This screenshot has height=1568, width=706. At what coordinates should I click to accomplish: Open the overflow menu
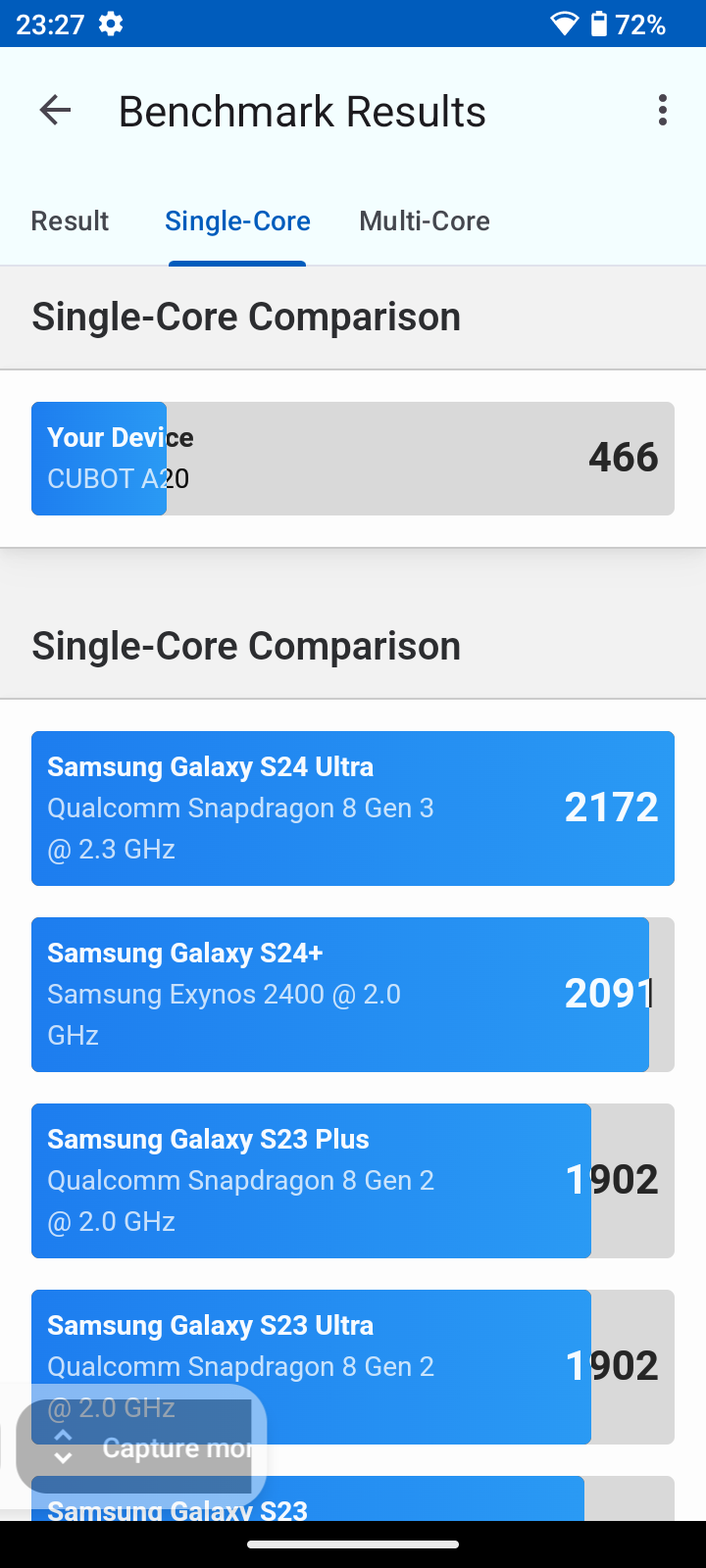point(663,111)
